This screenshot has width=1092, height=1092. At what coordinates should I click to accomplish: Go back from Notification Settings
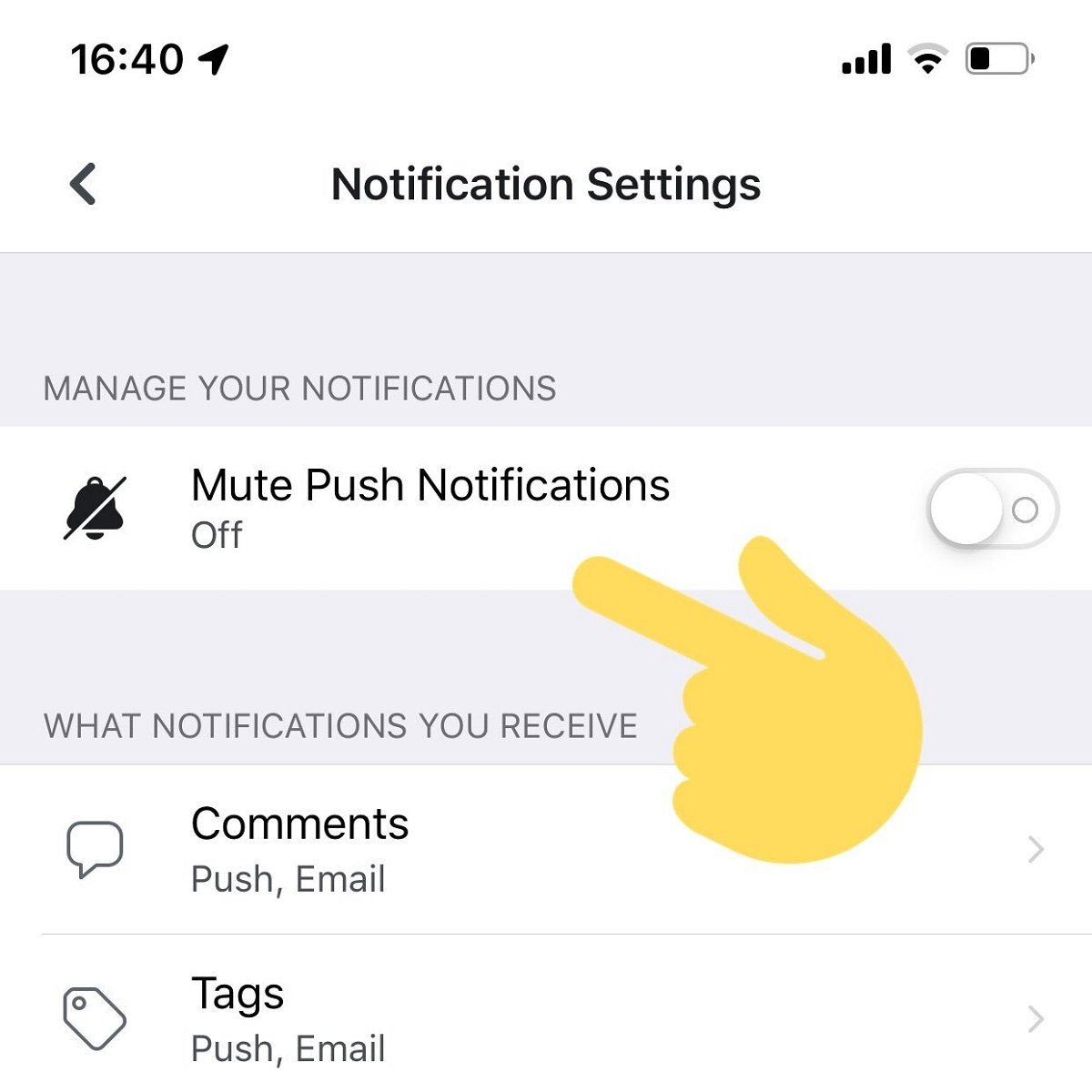coord(83,184)
